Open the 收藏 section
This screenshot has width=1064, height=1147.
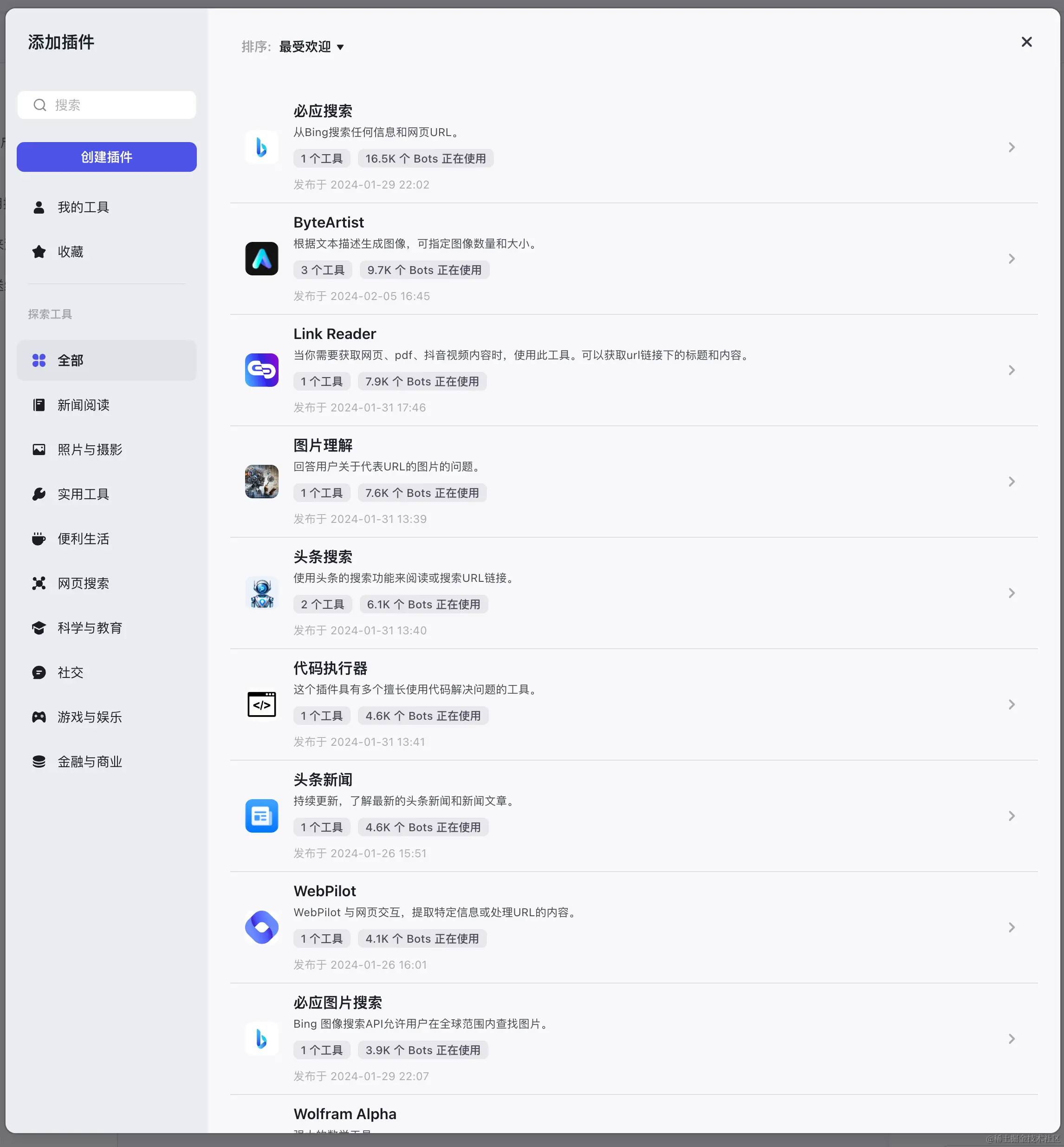click(70, 252)
